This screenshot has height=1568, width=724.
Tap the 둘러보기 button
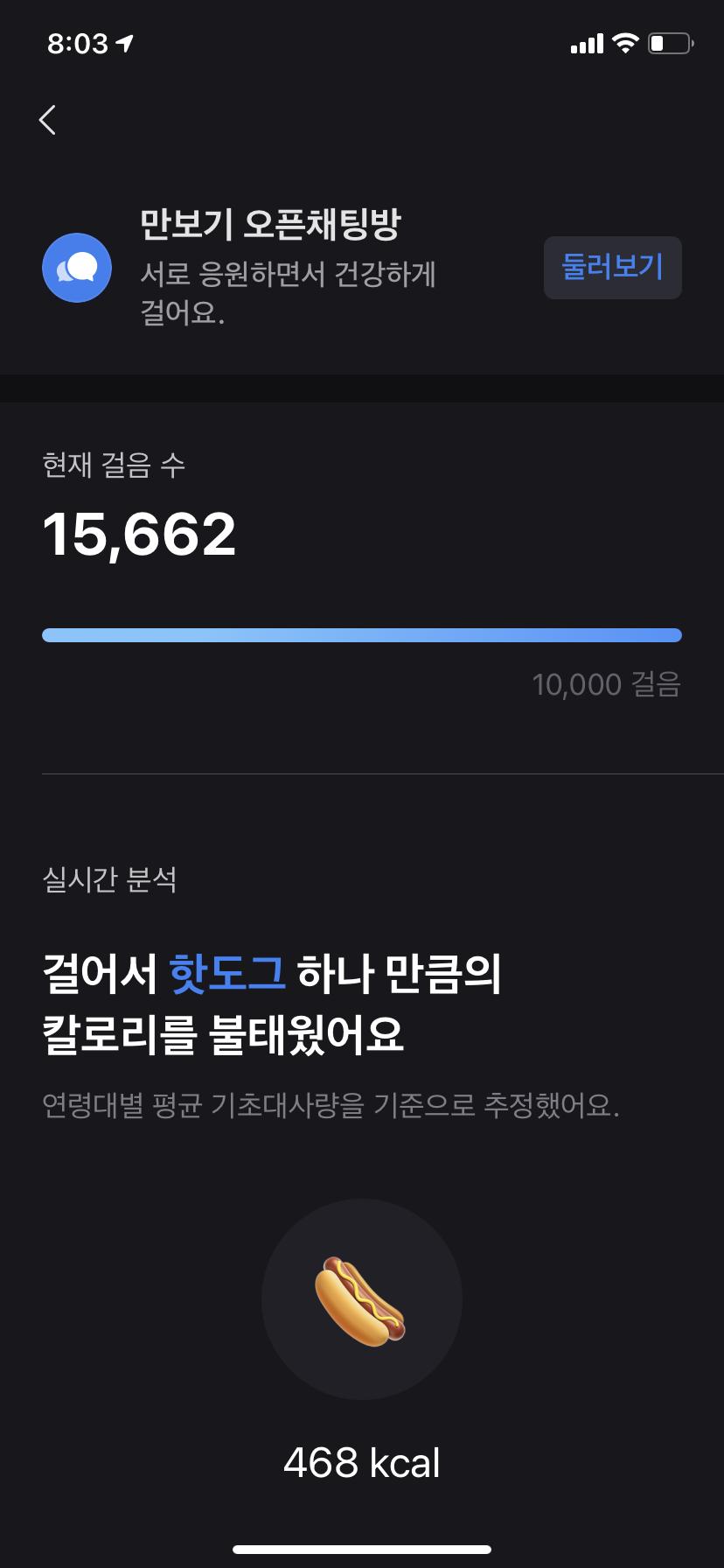[612, 268]
